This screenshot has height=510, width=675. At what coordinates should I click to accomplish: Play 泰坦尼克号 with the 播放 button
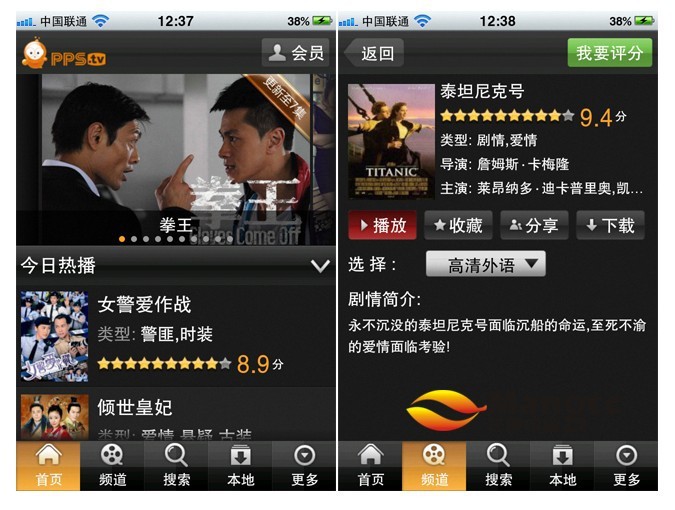382,225
